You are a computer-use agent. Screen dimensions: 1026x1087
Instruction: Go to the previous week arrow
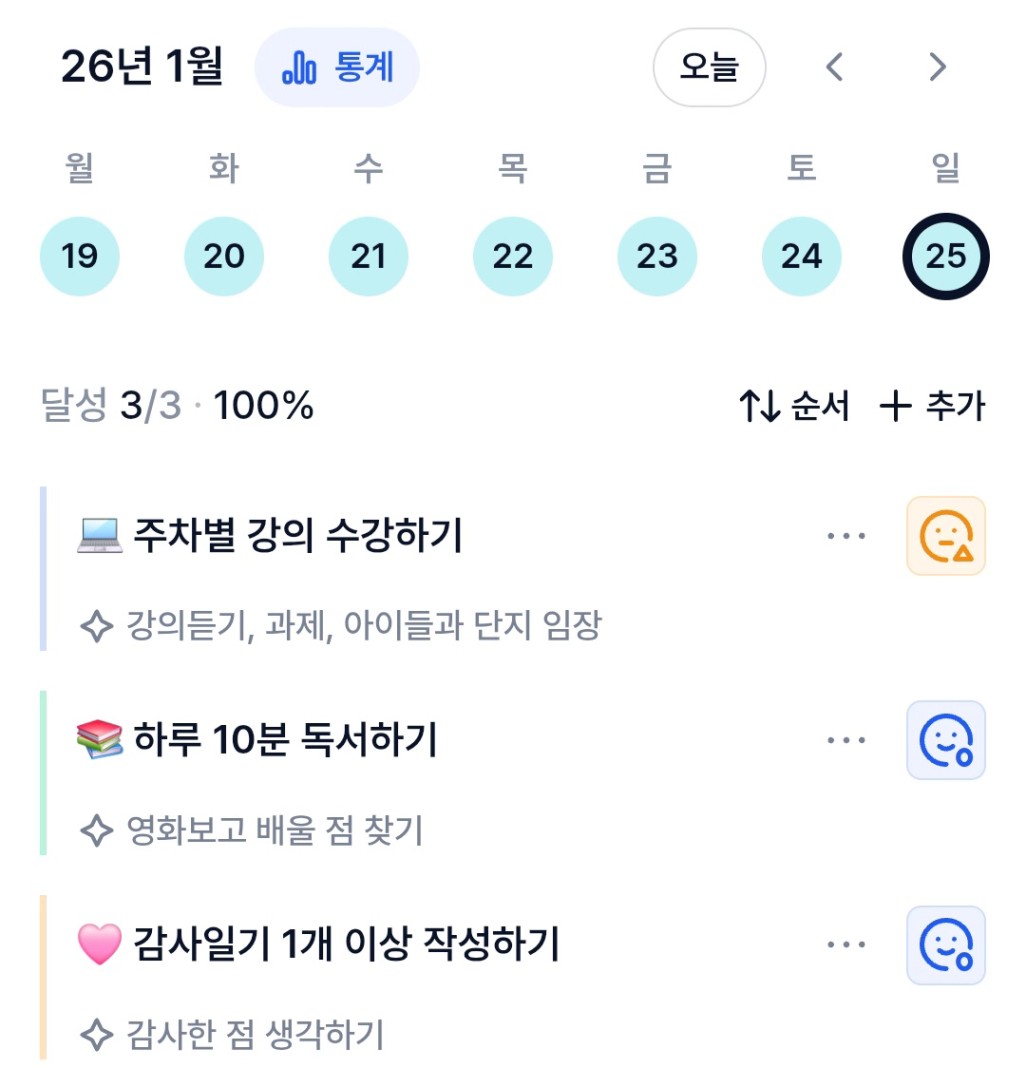point(835,68)
